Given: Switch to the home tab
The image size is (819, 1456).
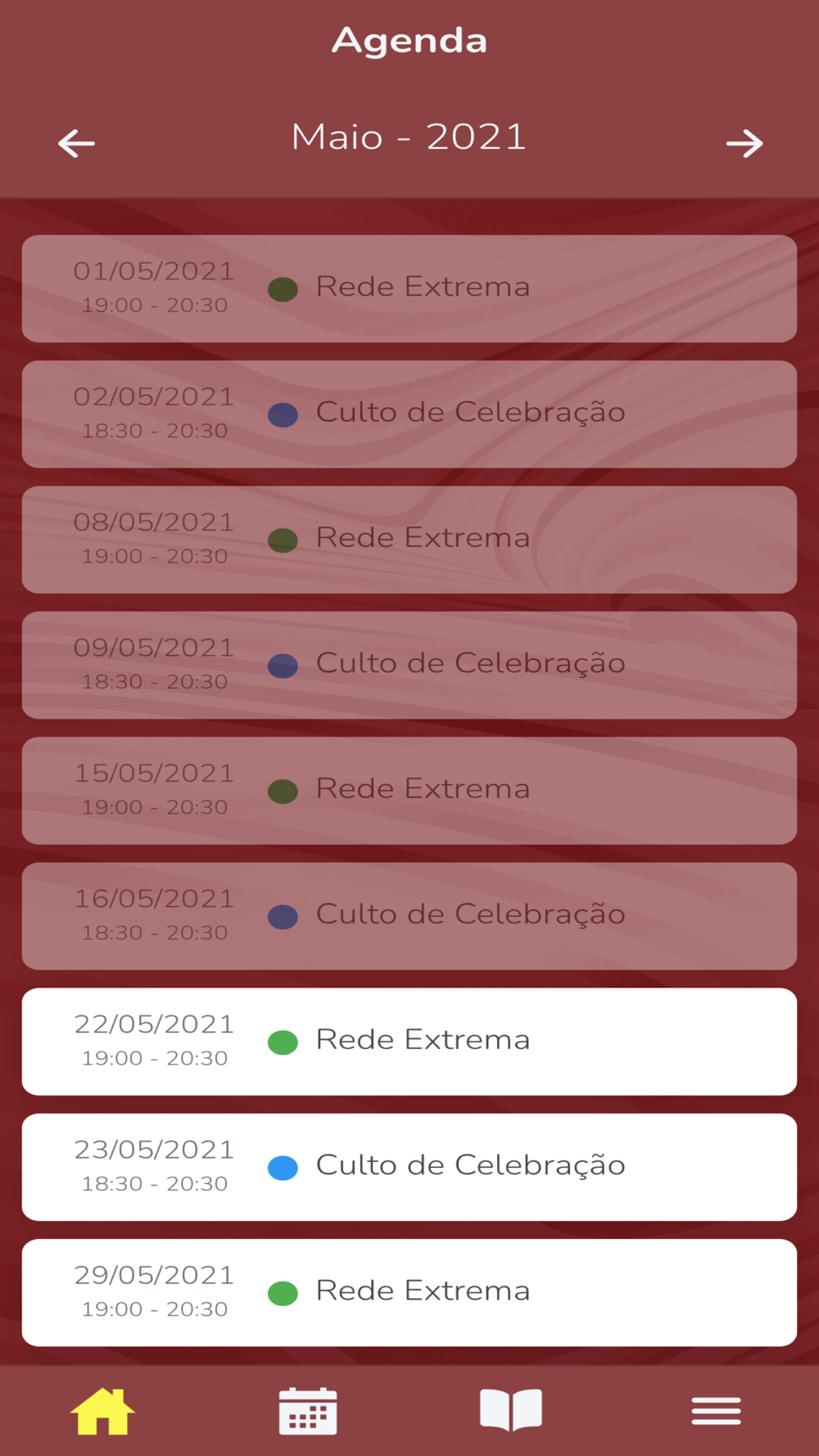Looking at the screenshot, I should coord(102,1411).
